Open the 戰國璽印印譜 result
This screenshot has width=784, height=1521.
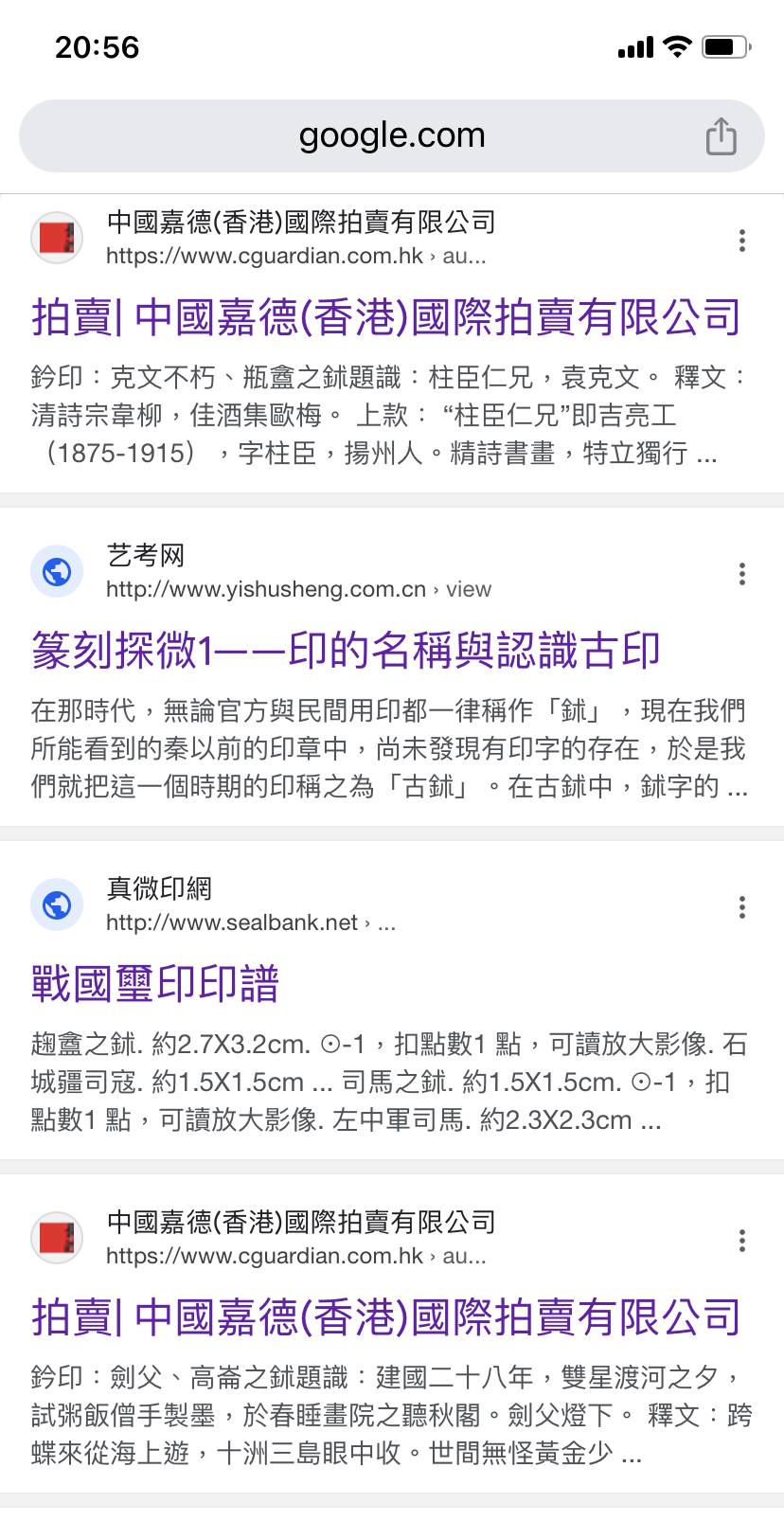155,984
